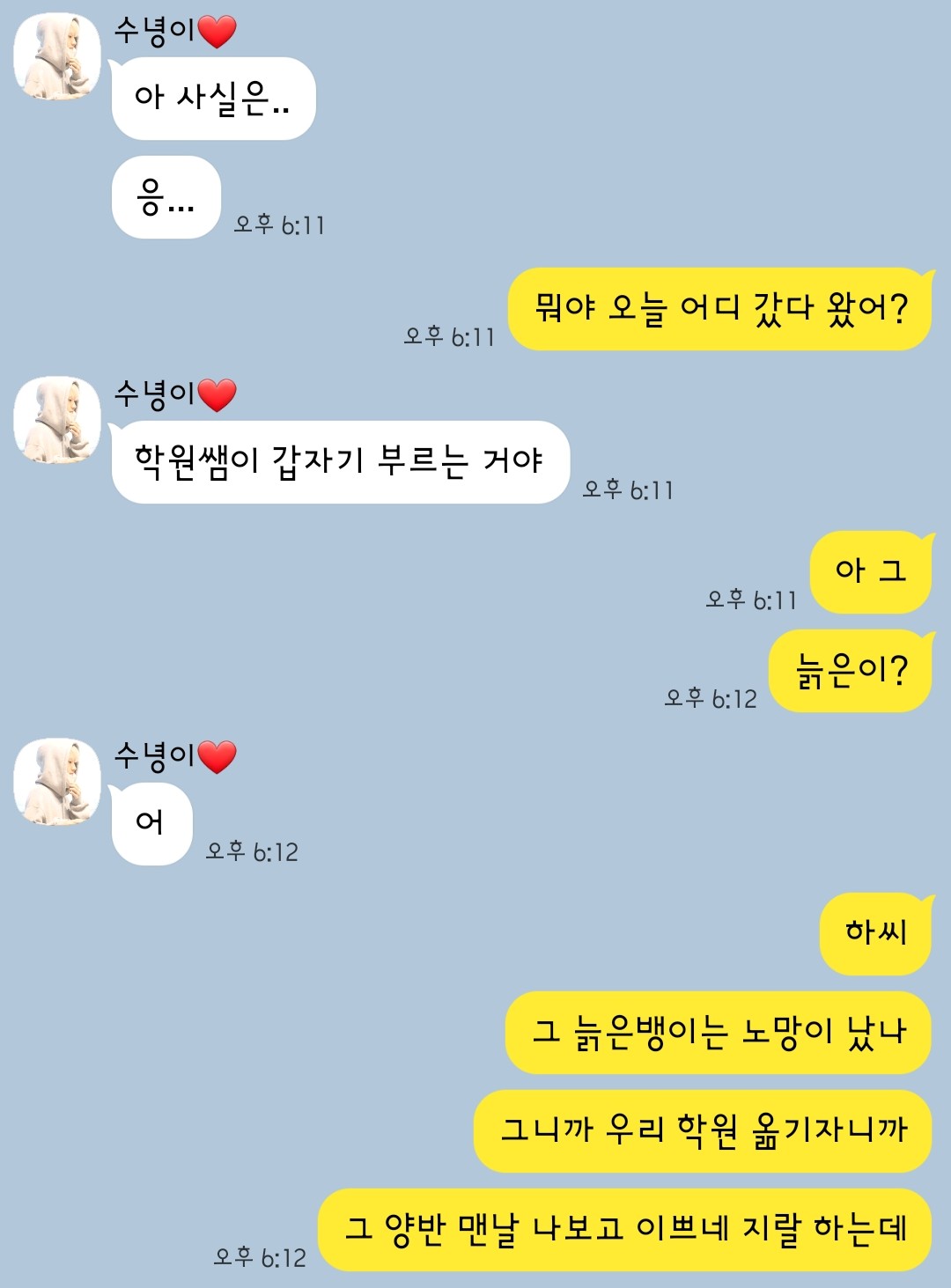Open 수녕이's profile photo beside "아 사실은.."
Image resolution: width=951 pixels, height=1288 pixels.
[x=57, y=56]
